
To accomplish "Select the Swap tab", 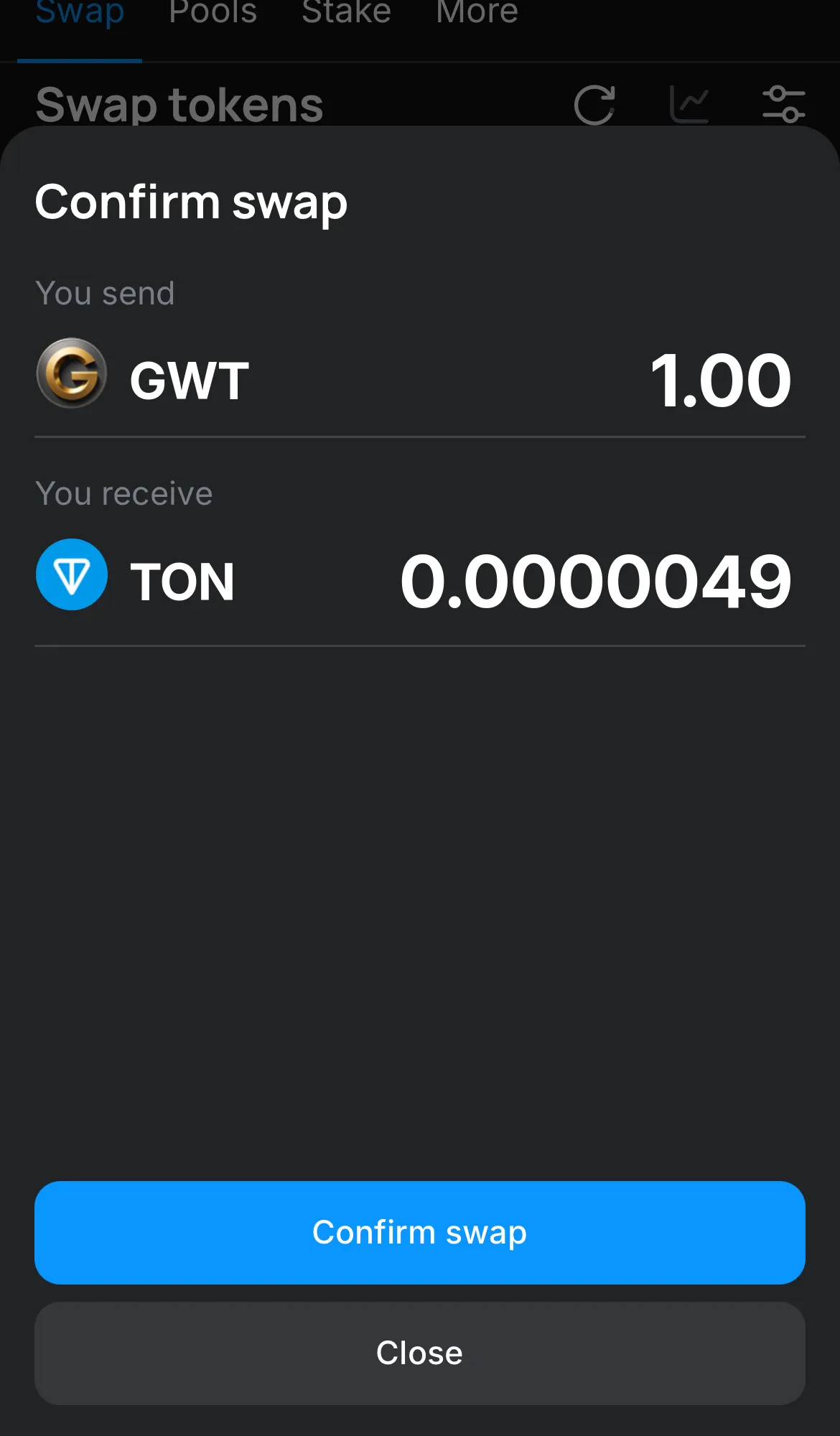I will click(80, 13).
